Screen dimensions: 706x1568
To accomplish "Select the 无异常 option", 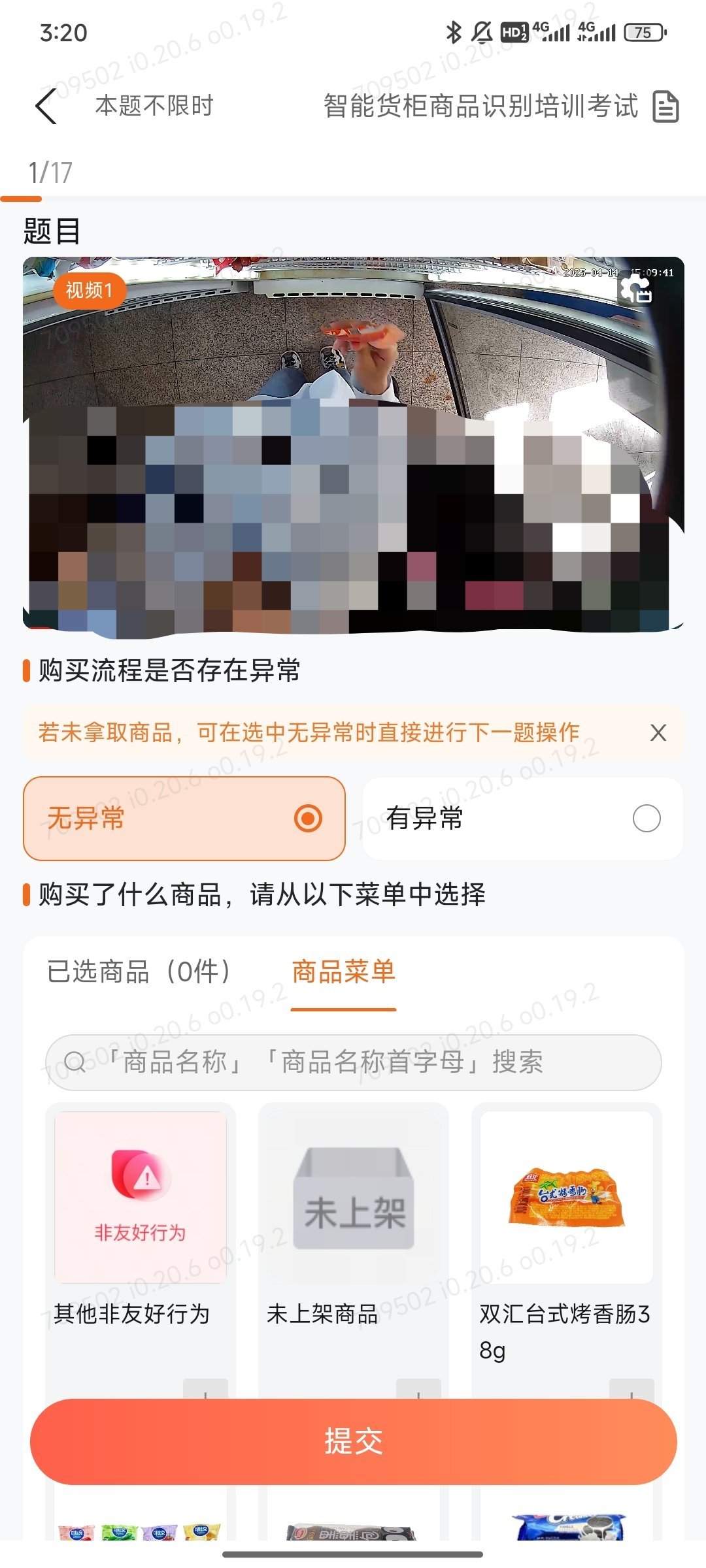I will tap(184, 819).
